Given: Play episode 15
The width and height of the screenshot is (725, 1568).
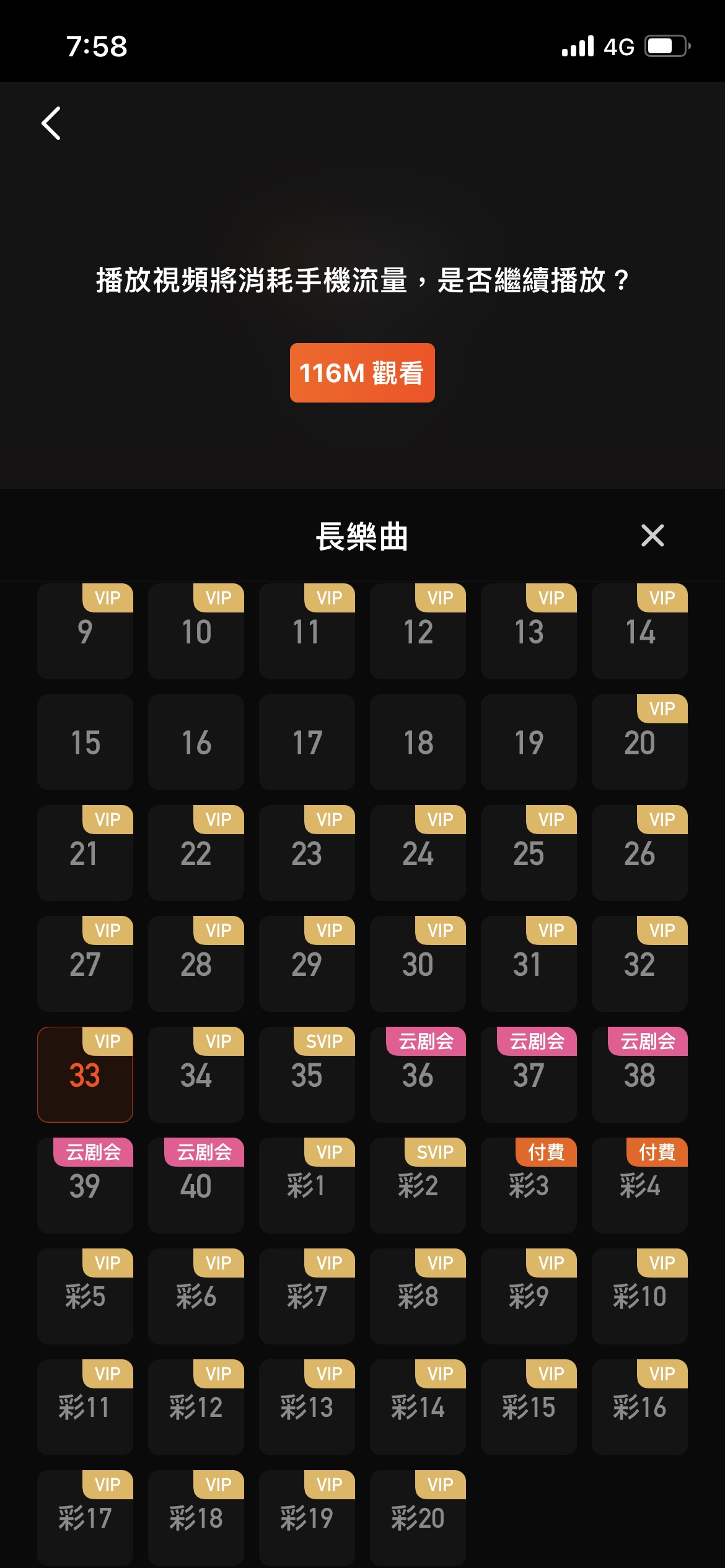Looking at the screenshot, I should point(85,743).
